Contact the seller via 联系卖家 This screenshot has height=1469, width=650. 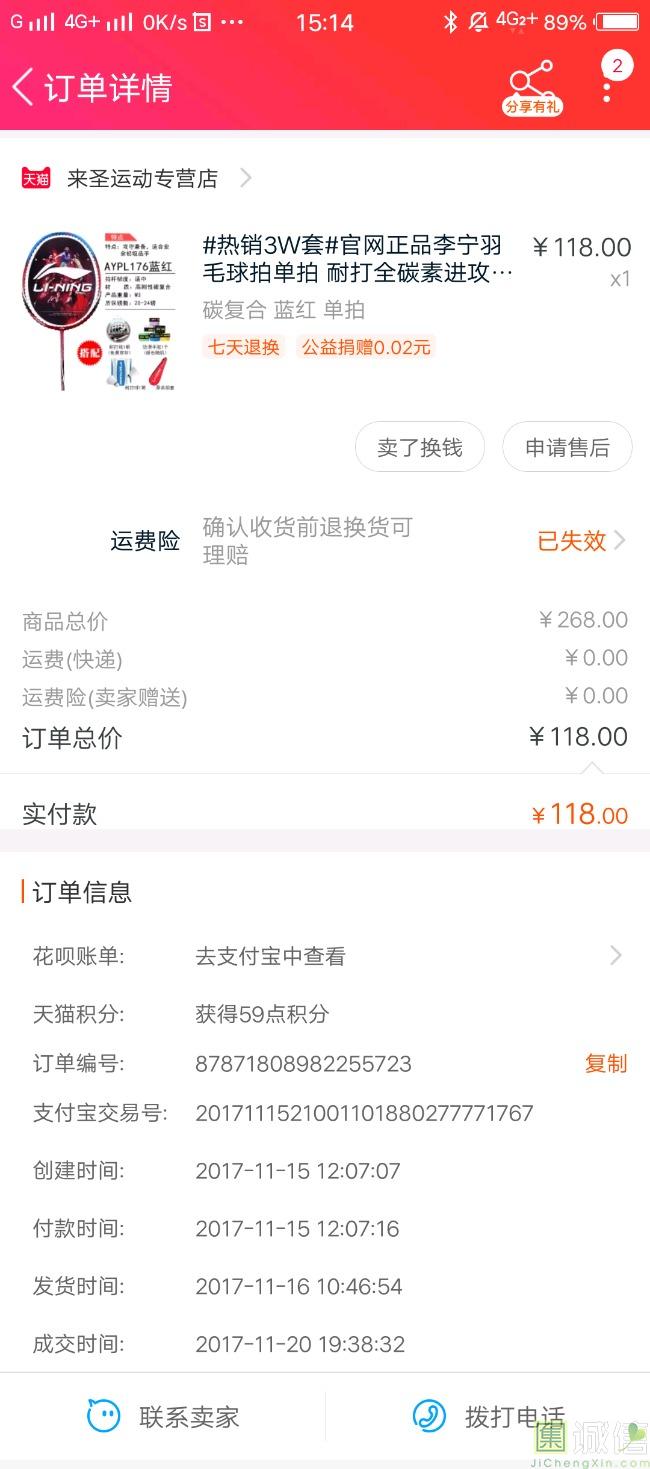163,1416
